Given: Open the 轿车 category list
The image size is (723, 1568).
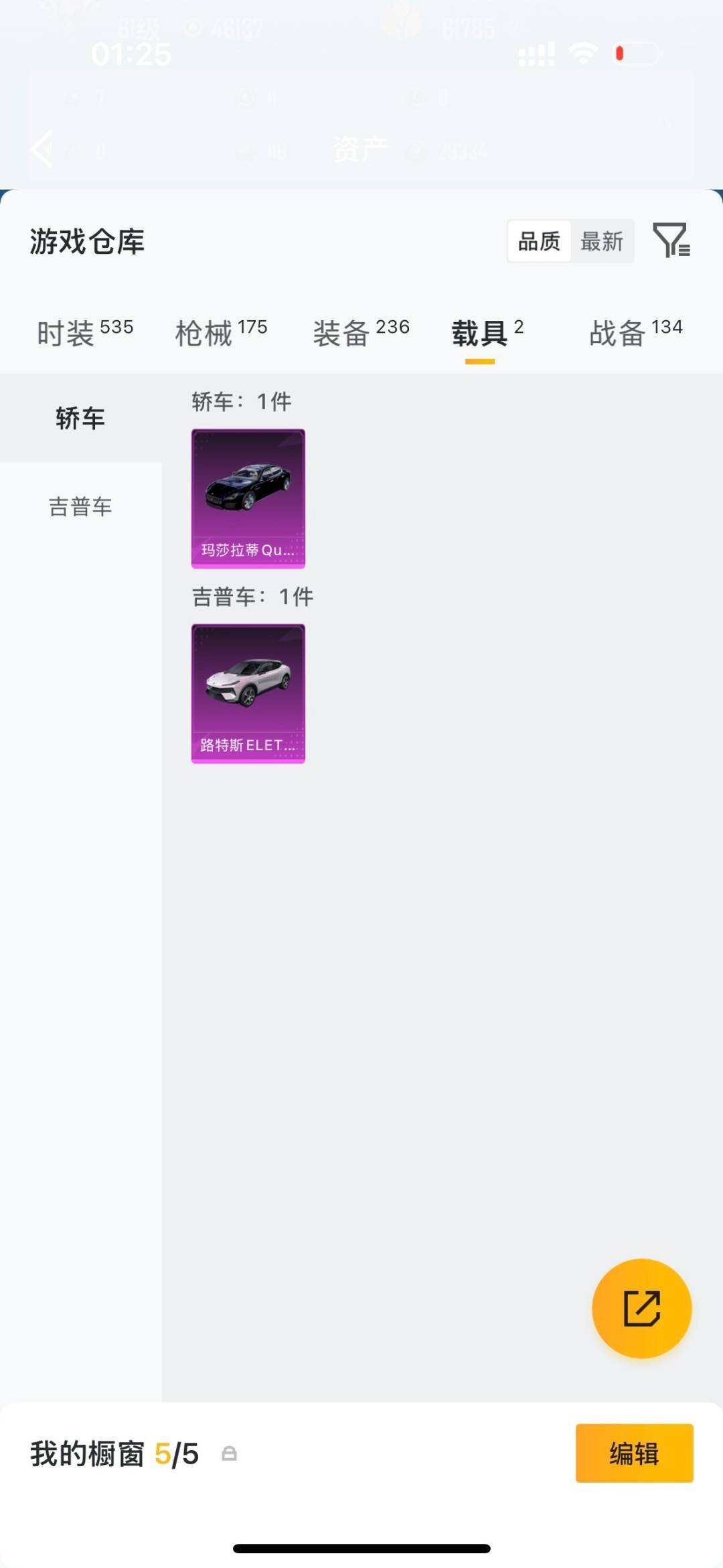Looking at the screenshot, I should 80,417.
